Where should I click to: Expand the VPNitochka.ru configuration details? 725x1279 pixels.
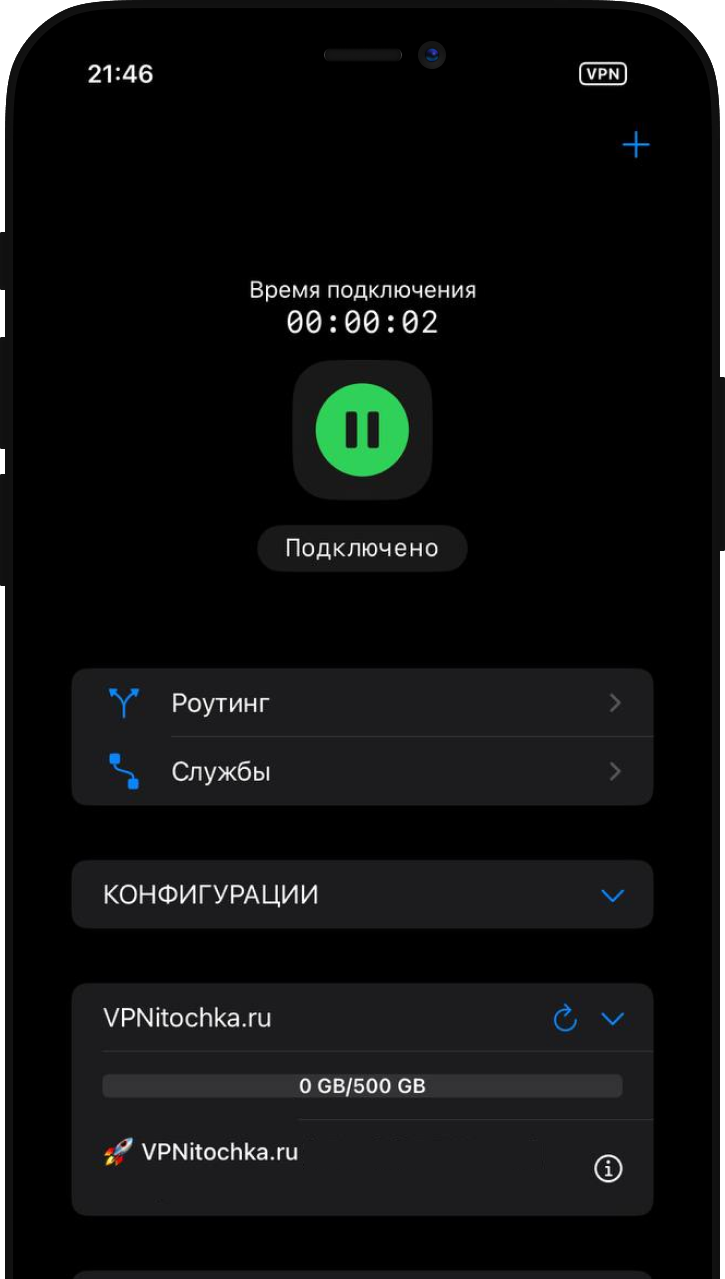612,1019
